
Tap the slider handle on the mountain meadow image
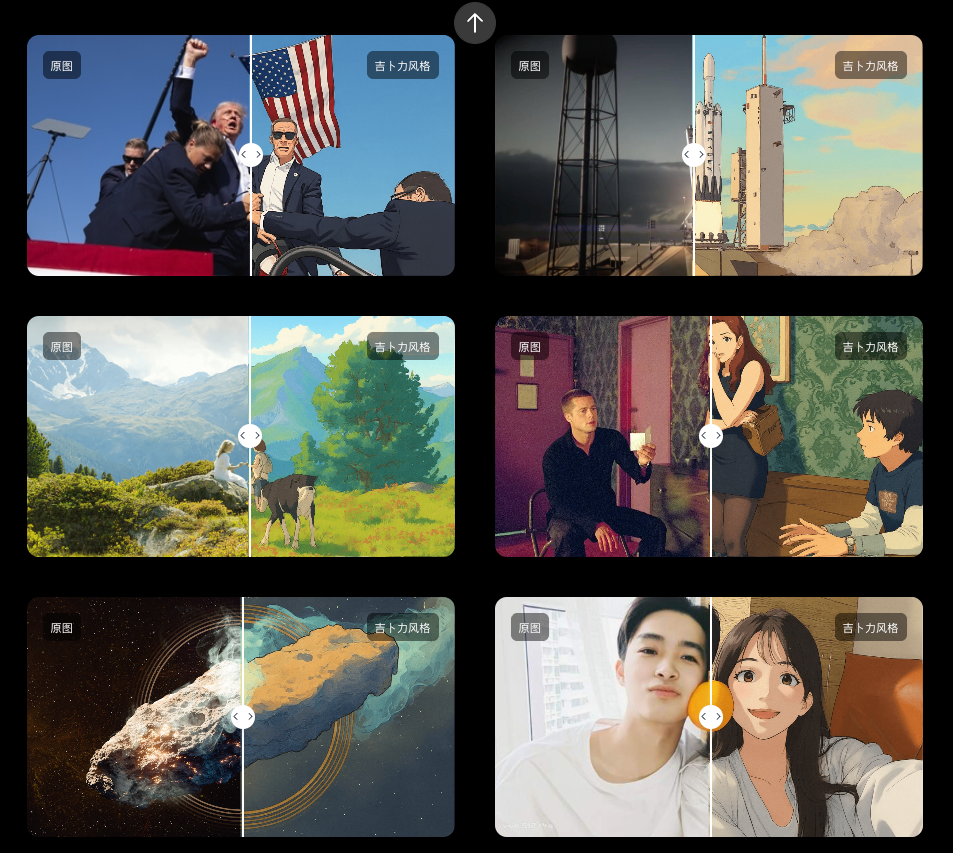[250, 436]
